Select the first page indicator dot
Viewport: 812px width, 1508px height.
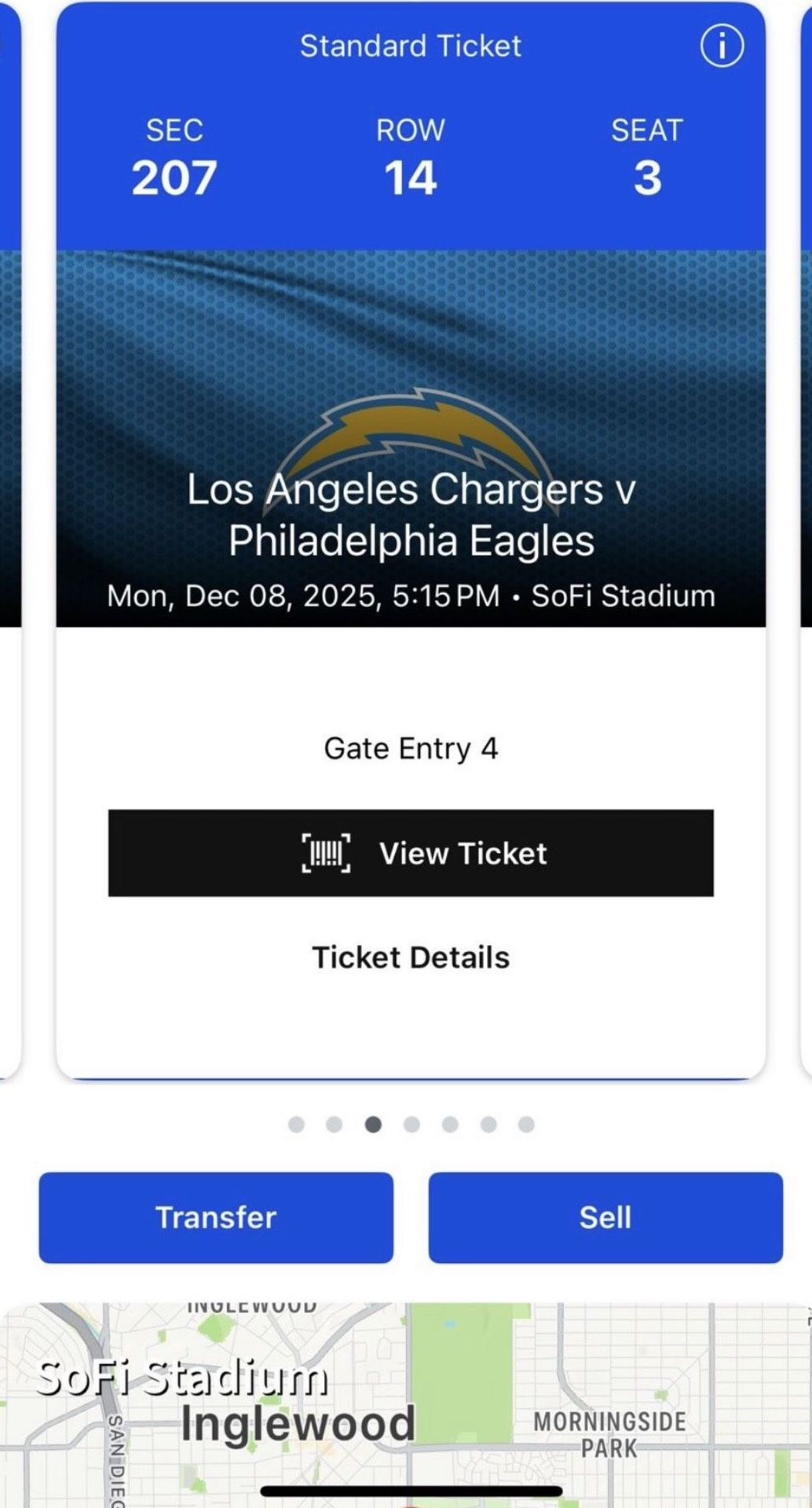(x=297, y=1123)
